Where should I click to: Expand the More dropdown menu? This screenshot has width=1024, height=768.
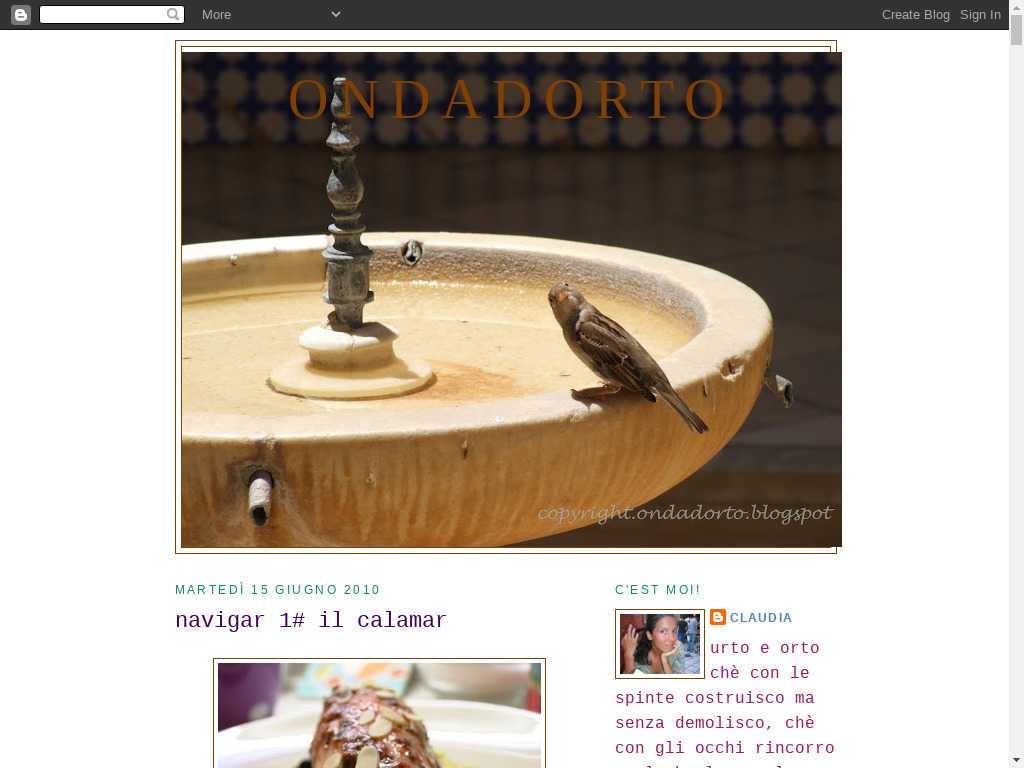point(270,14)
